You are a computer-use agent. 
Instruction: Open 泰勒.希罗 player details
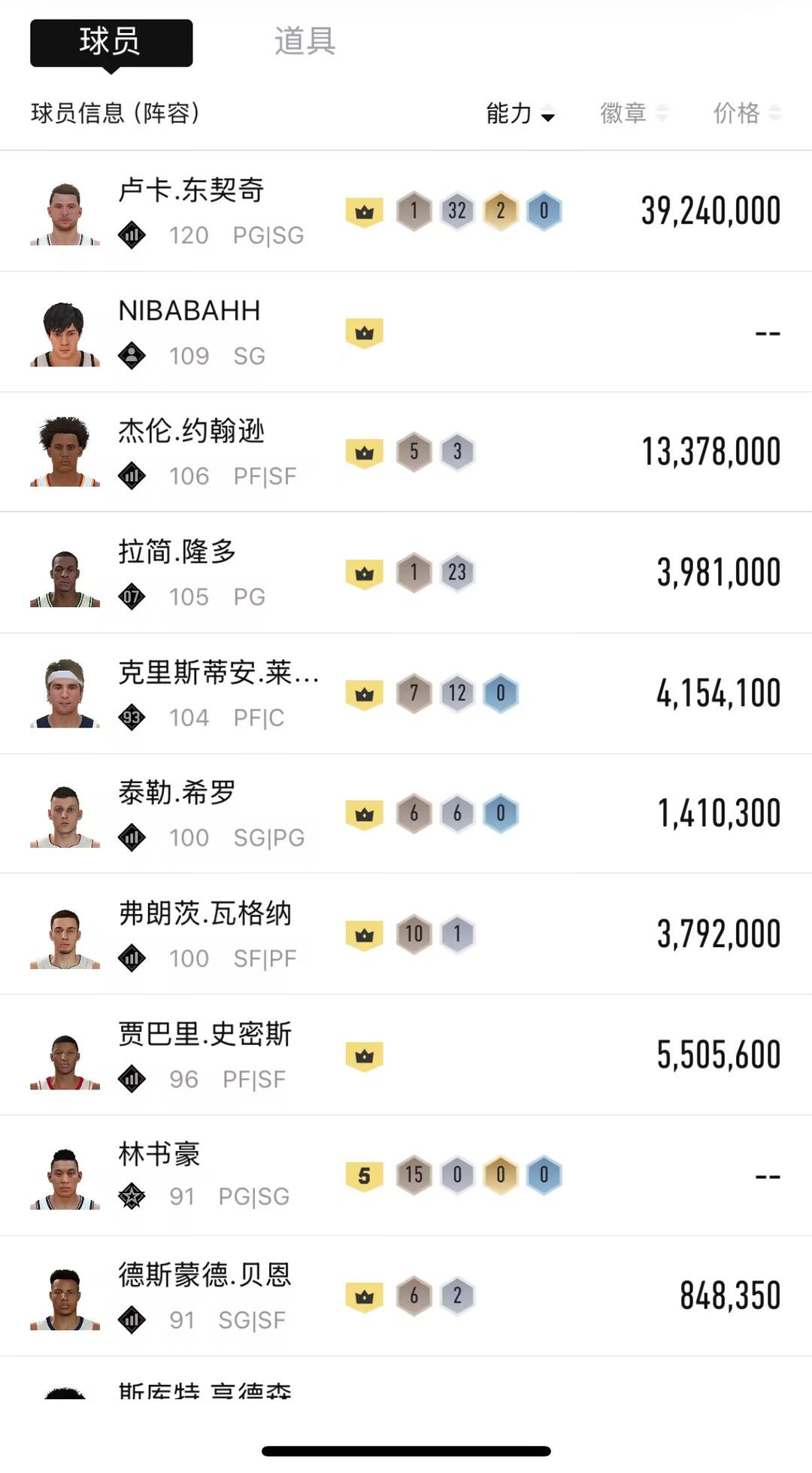(x=177, y=793)
